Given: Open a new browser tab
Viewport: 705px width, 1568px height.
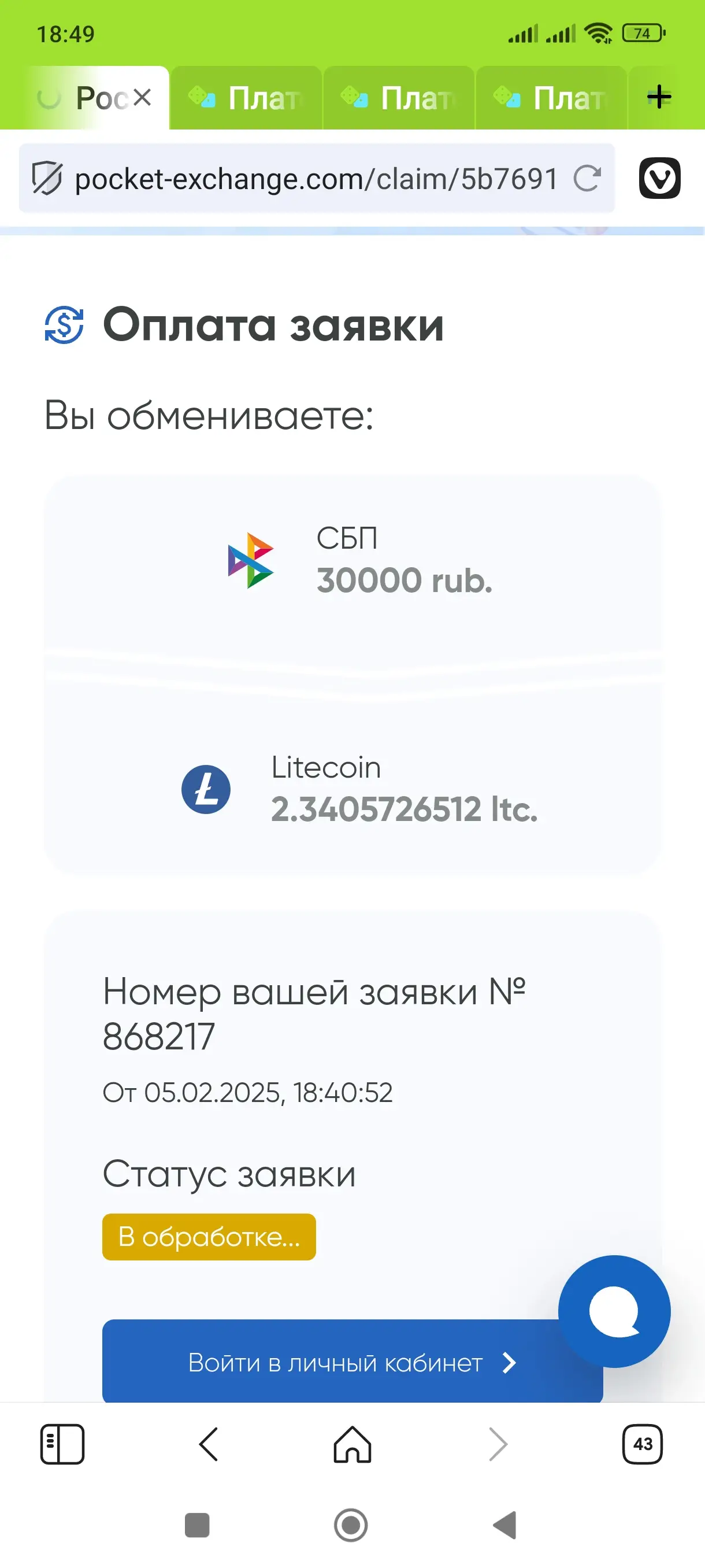Looking at the screenshot, I should (x=659, y=97).
